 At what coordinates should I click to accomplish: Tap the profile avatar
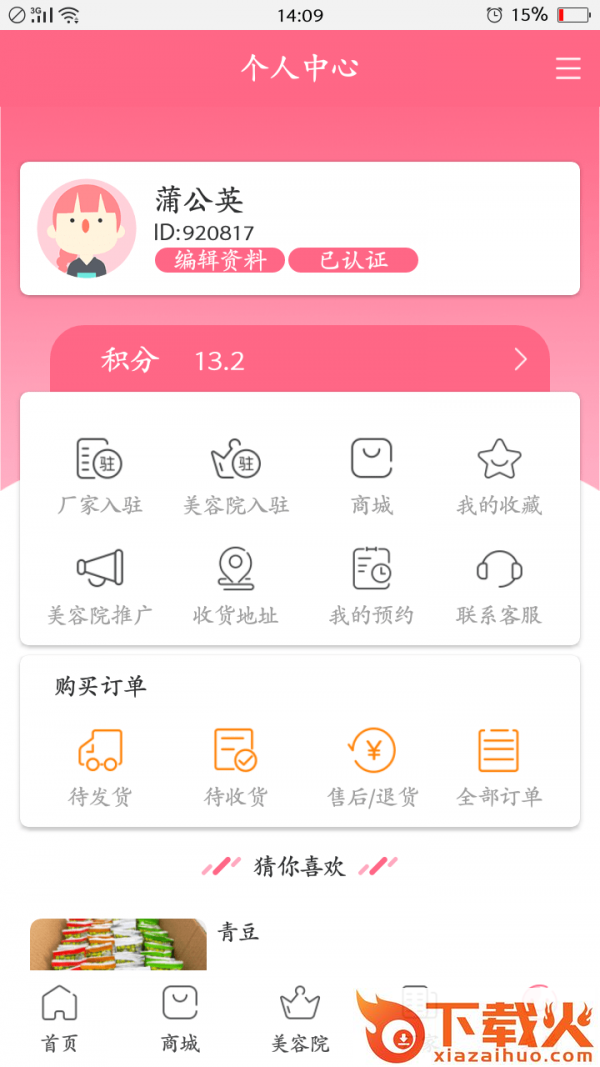coord(86,229)
